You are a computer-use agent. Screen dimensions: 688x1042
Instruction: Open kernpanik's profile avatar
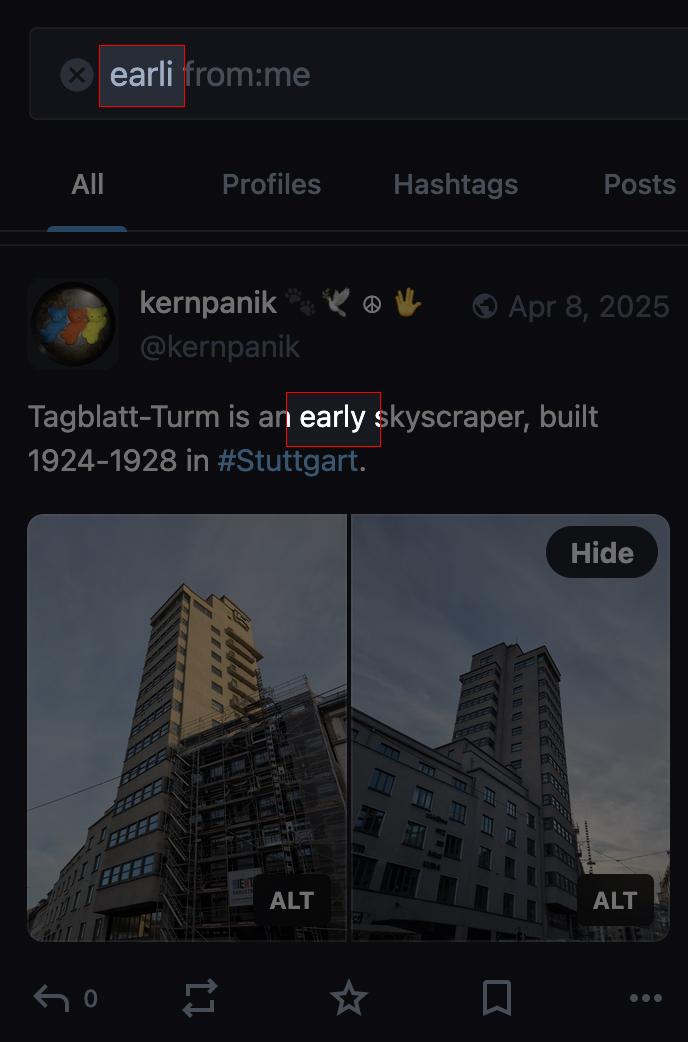click(x=73, y=324)
